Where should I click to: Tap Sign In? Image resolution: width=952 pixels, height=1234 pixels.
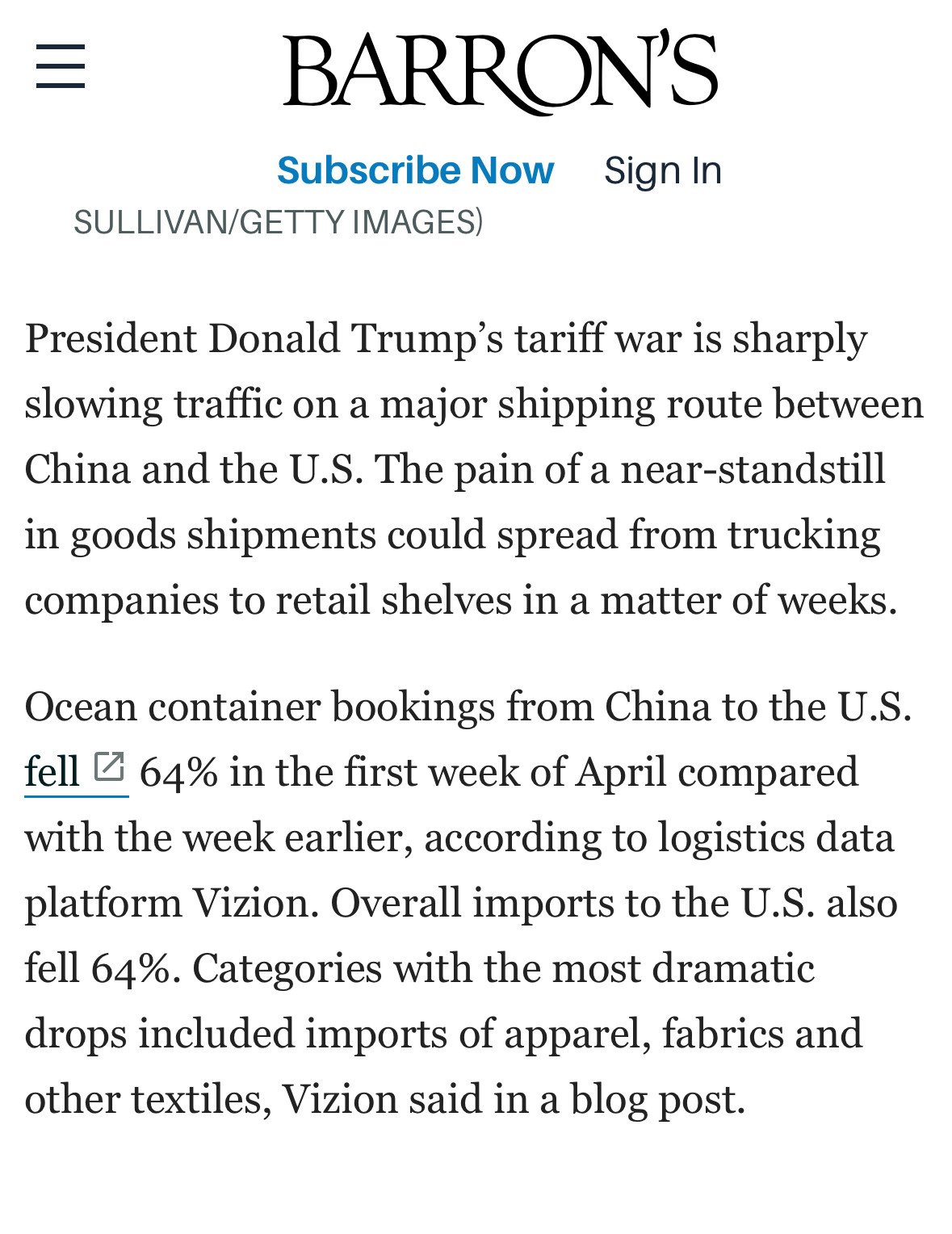(662, 170)
